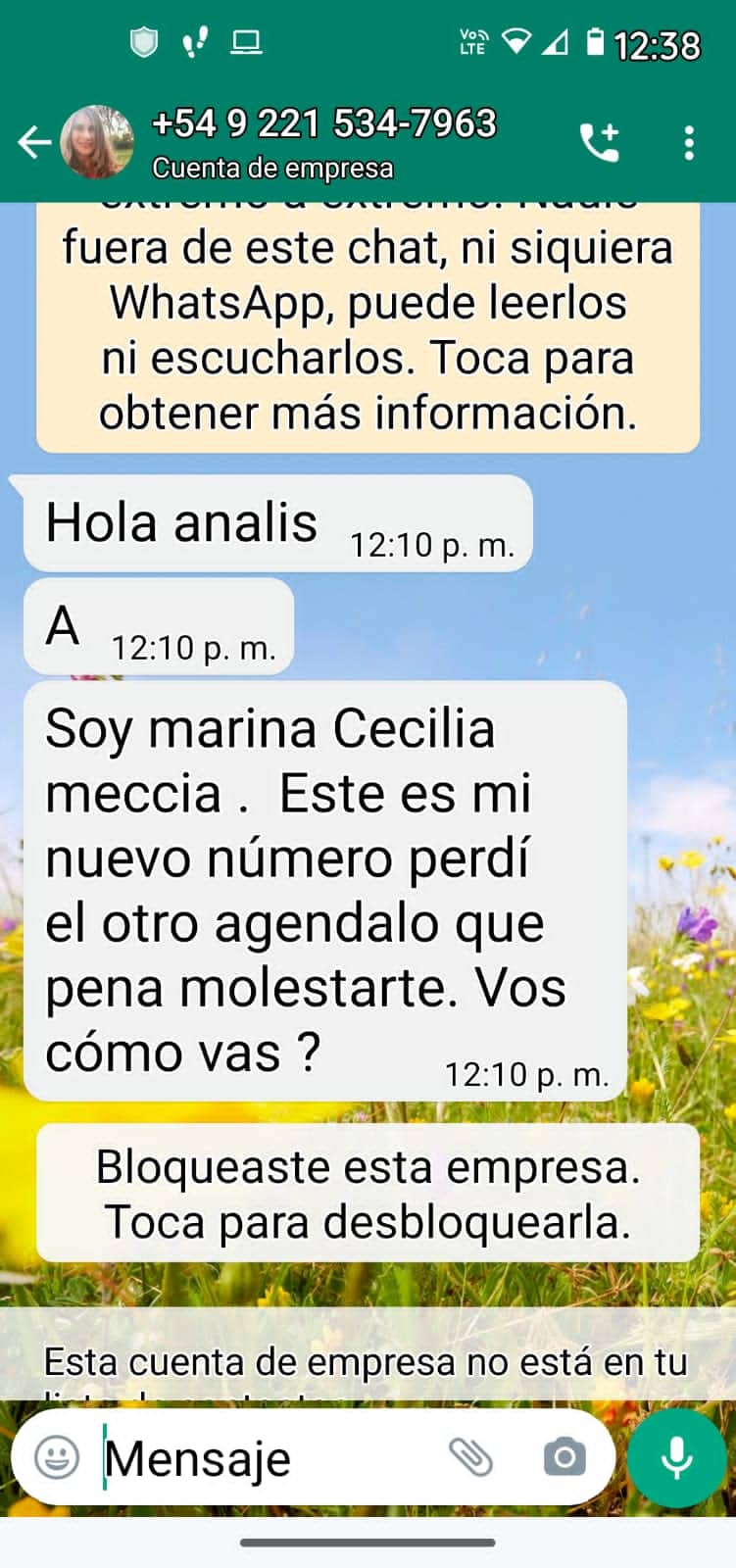
Task: Open the three-dot overflow menu
Action: 689,143
